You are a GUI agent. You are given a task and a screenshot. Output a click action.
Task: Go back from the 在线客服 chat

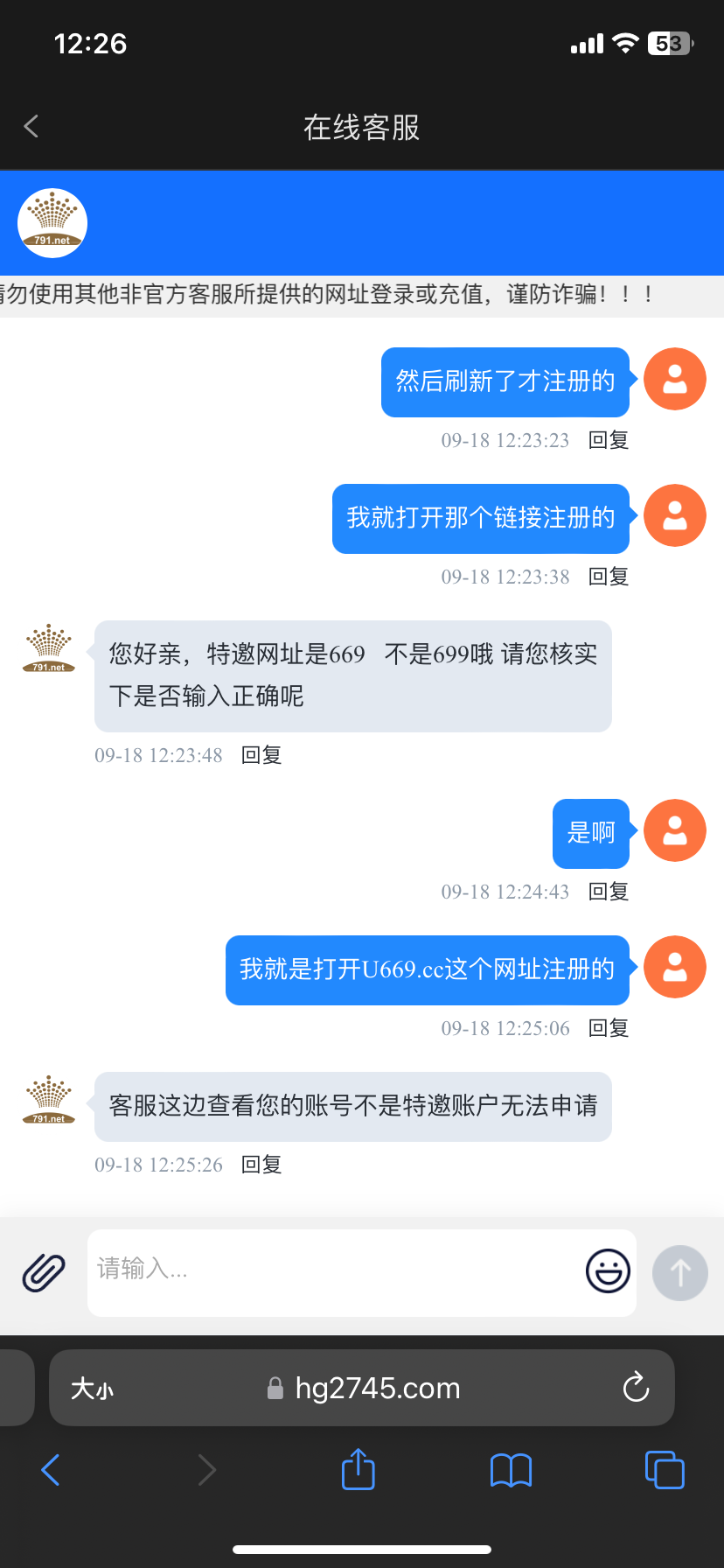pos(31,127)
